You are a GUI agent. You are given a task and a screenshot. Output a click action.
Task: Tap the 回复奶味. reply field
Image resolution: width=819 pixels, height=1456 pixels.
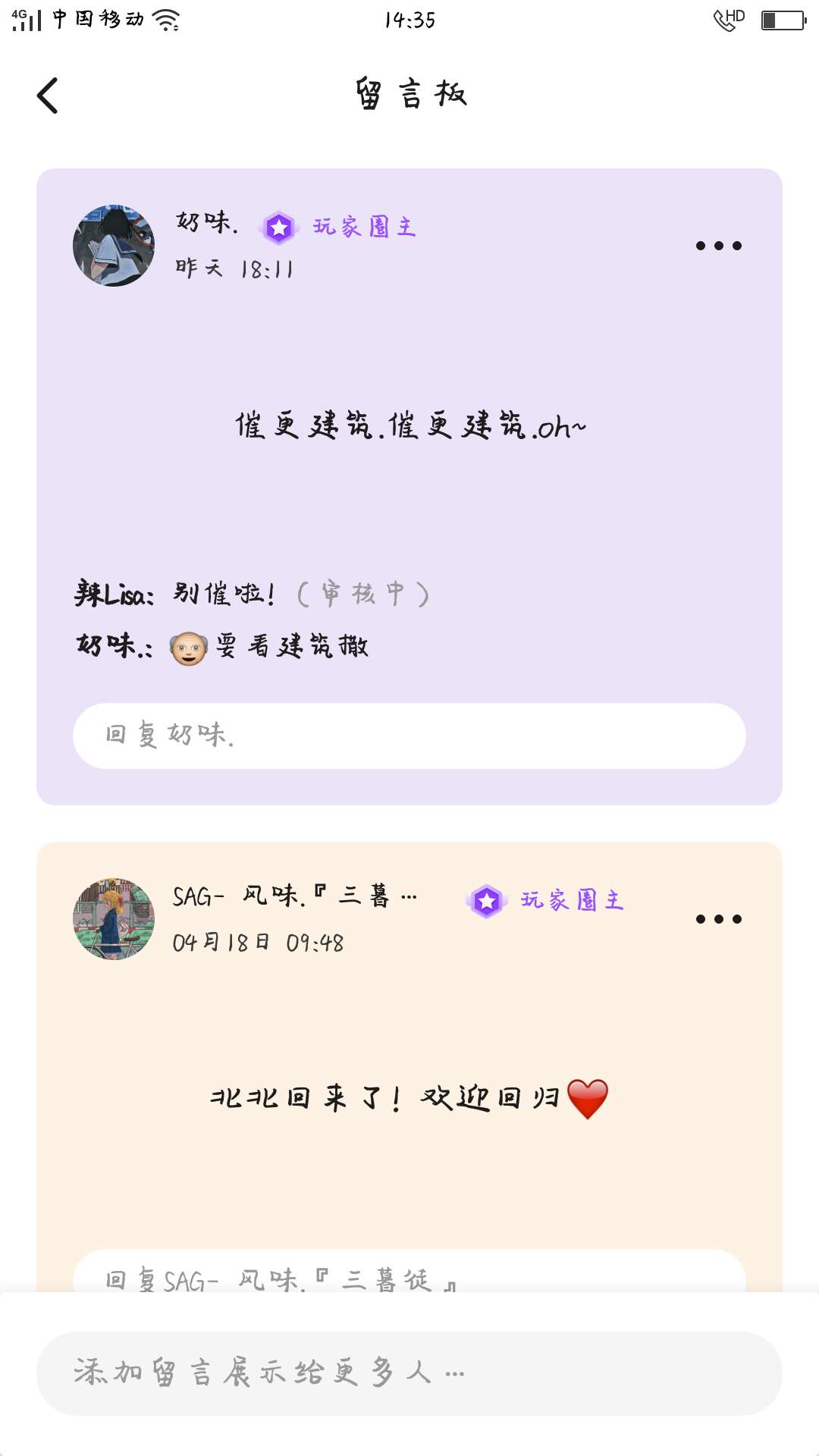[x=409, y=736]
